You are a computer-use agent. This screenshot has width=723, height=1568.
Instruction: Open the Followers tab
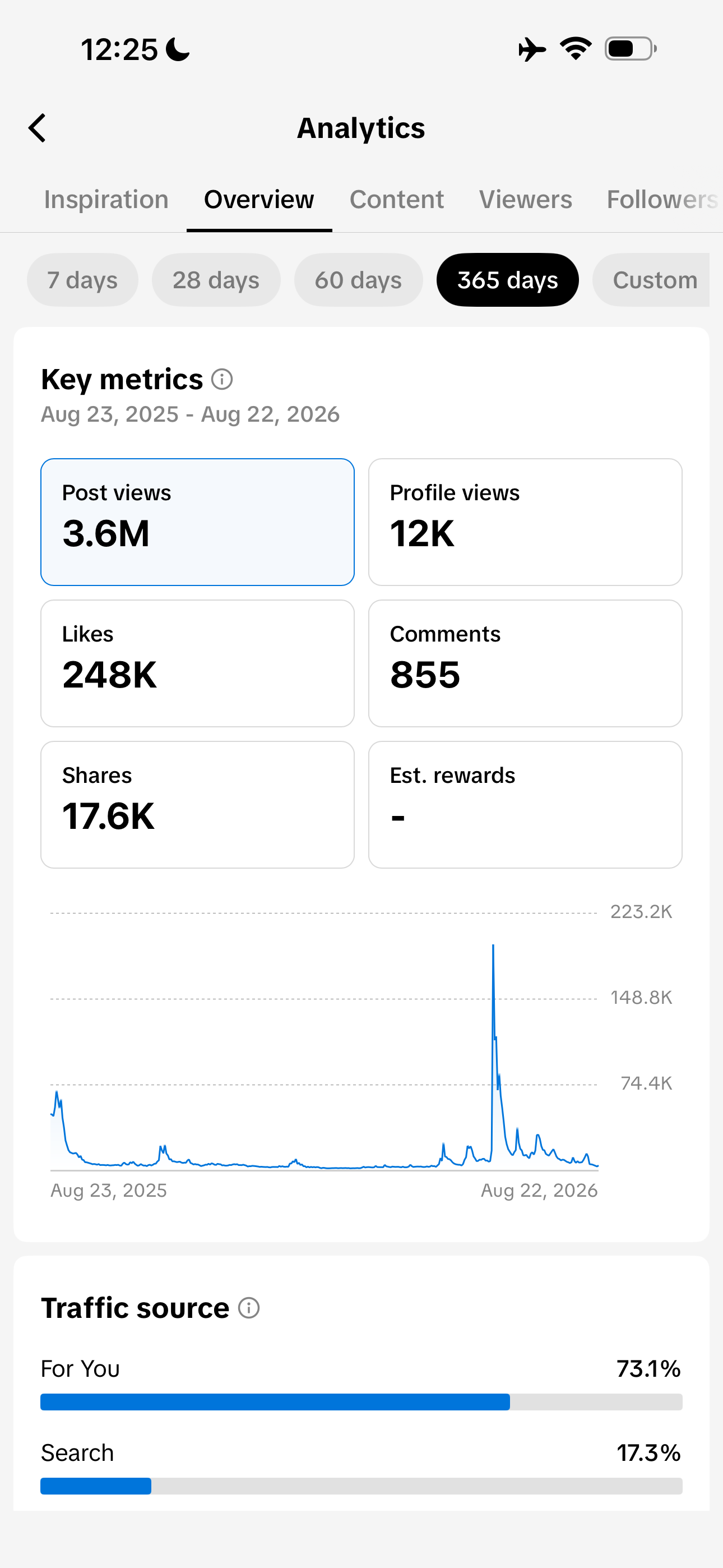pos(662,200)
